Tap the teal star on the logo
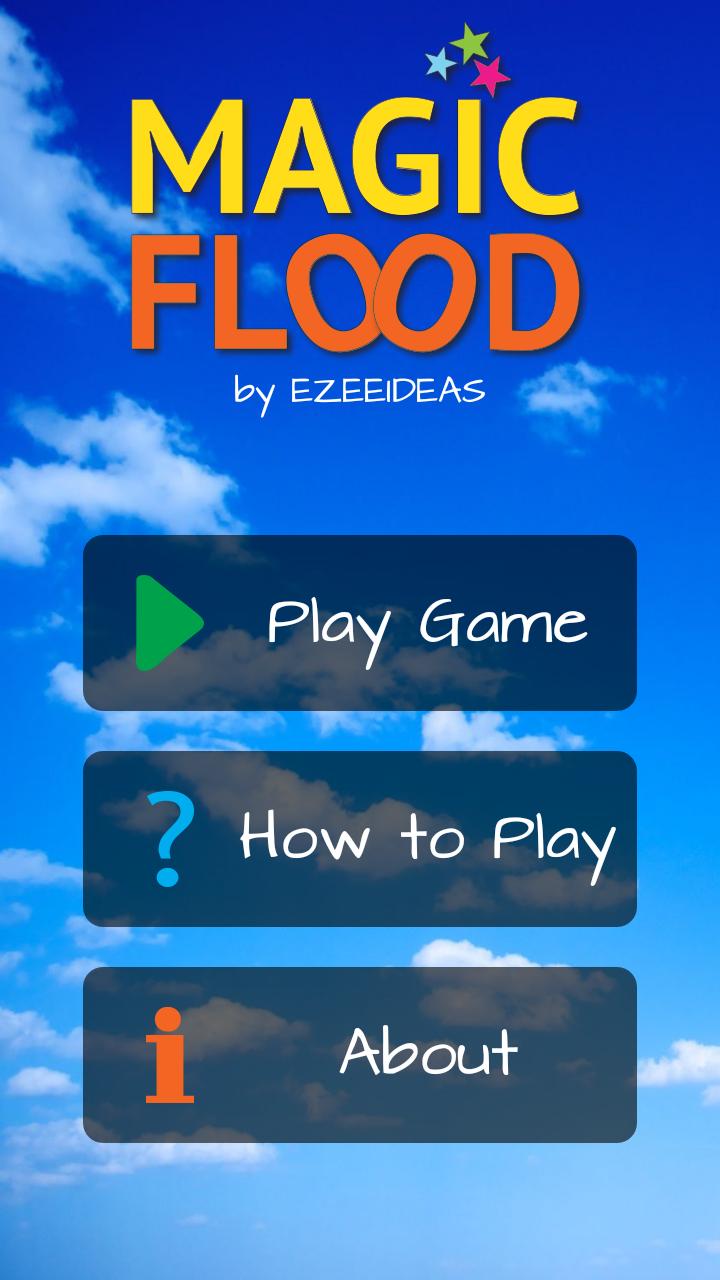Screen dimensions: 720x1280 pyautogui.click(x=440, y=65)
